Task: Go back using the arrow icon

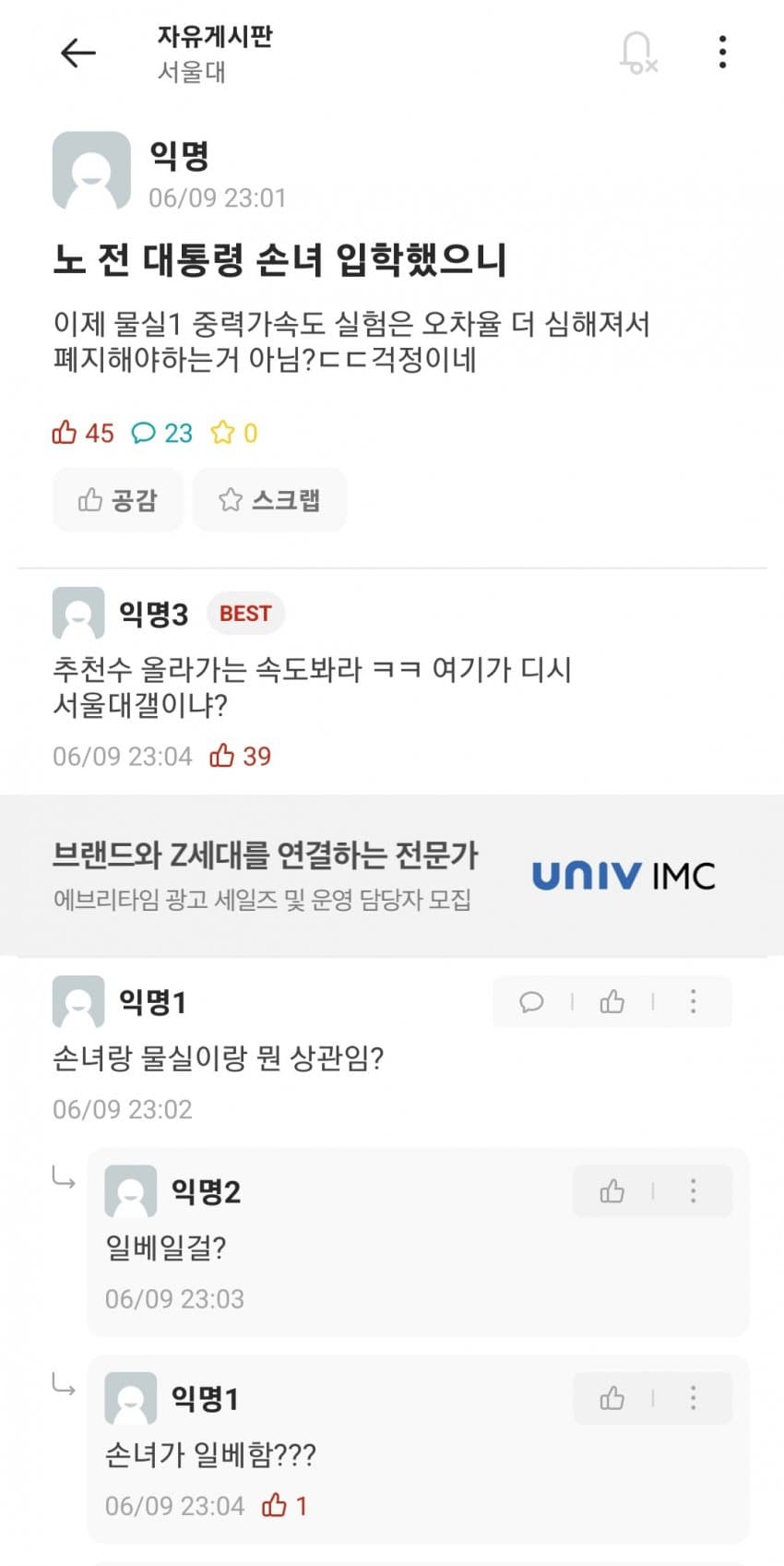Action: (x=78, y=54)
